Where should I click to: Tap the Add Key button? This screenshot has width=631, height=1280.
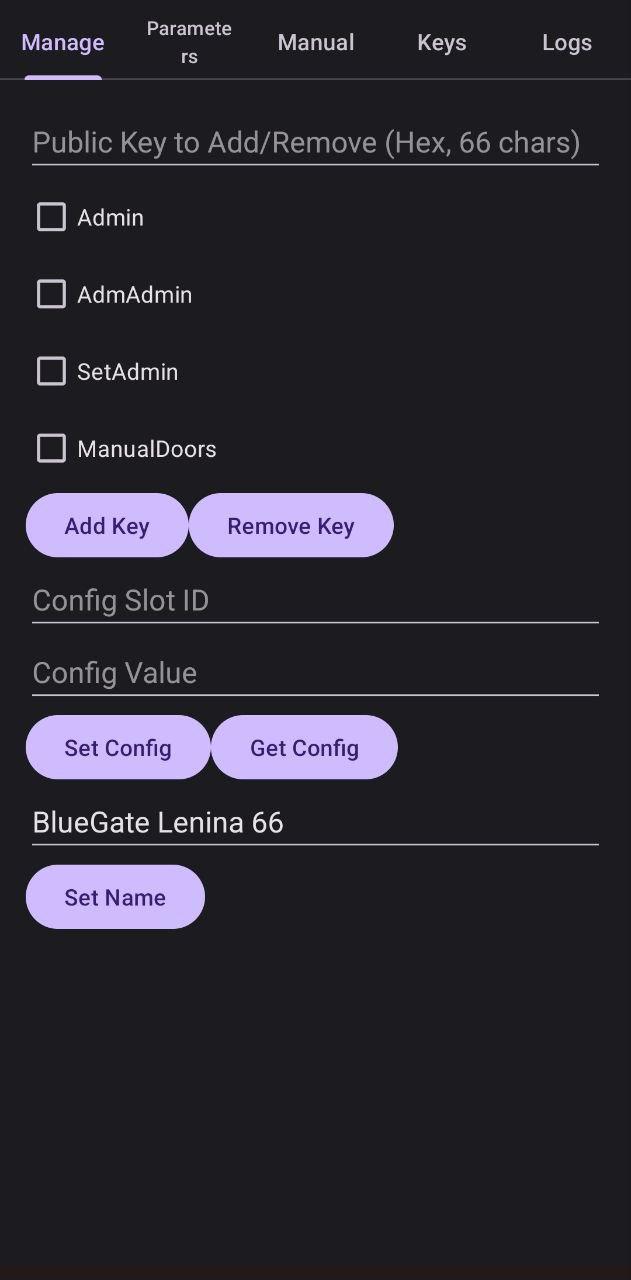(107, 526)
